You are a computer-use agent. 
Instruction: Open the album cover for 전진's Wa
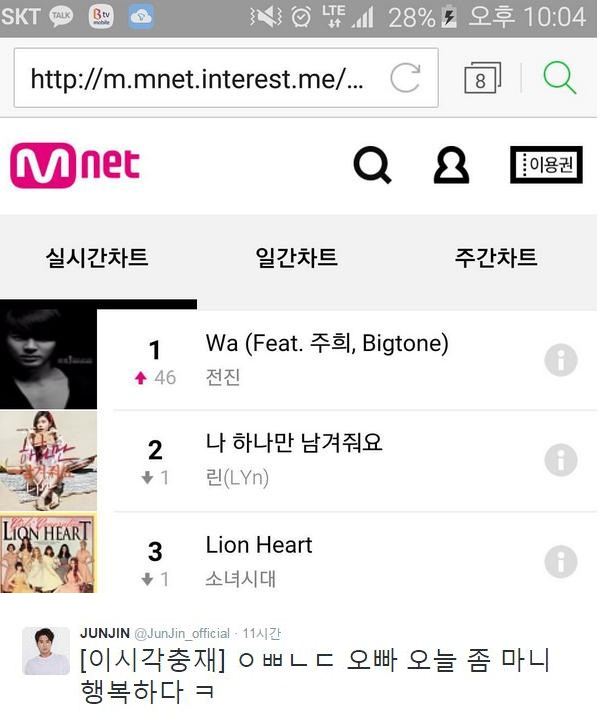pos(48,358)
